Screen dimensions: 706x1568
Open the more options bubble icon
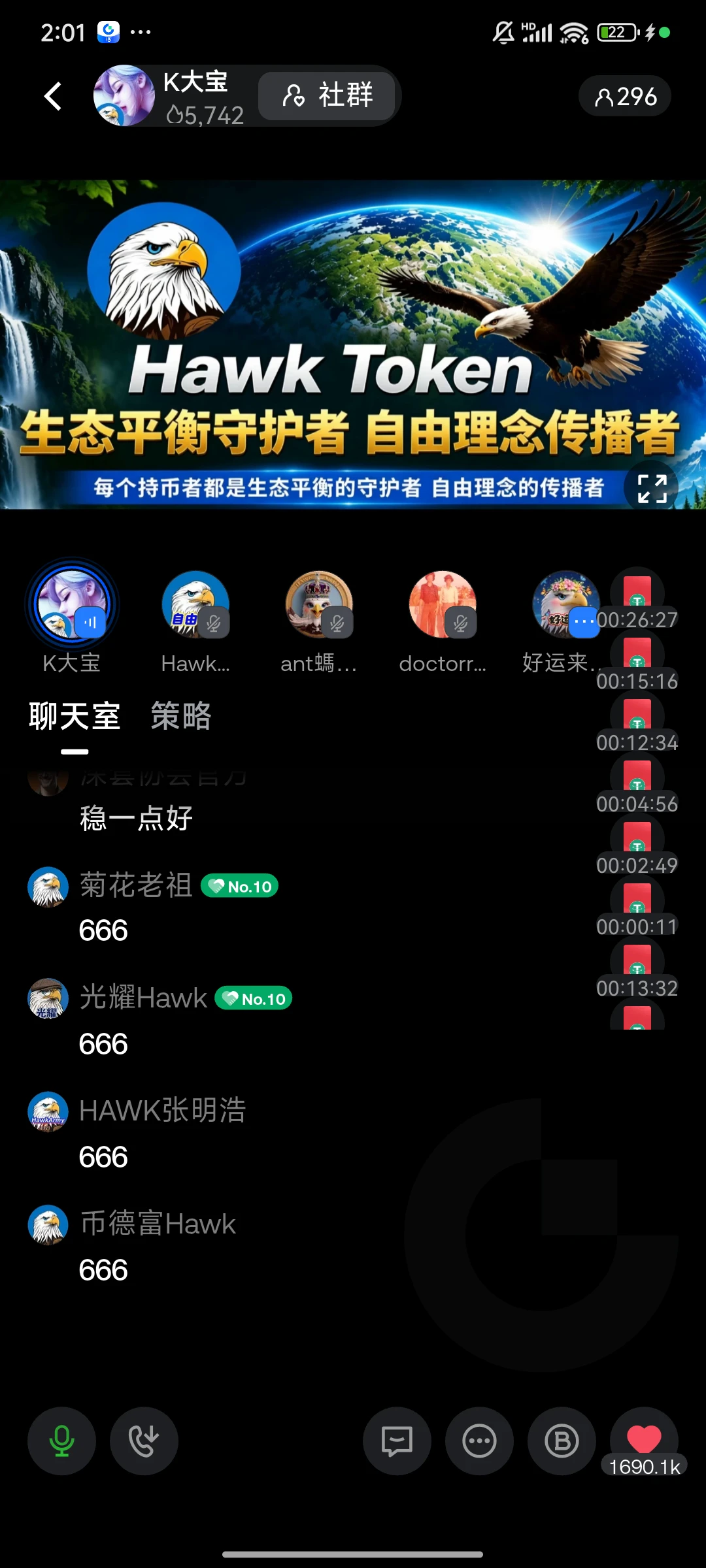click(479, 1441)
